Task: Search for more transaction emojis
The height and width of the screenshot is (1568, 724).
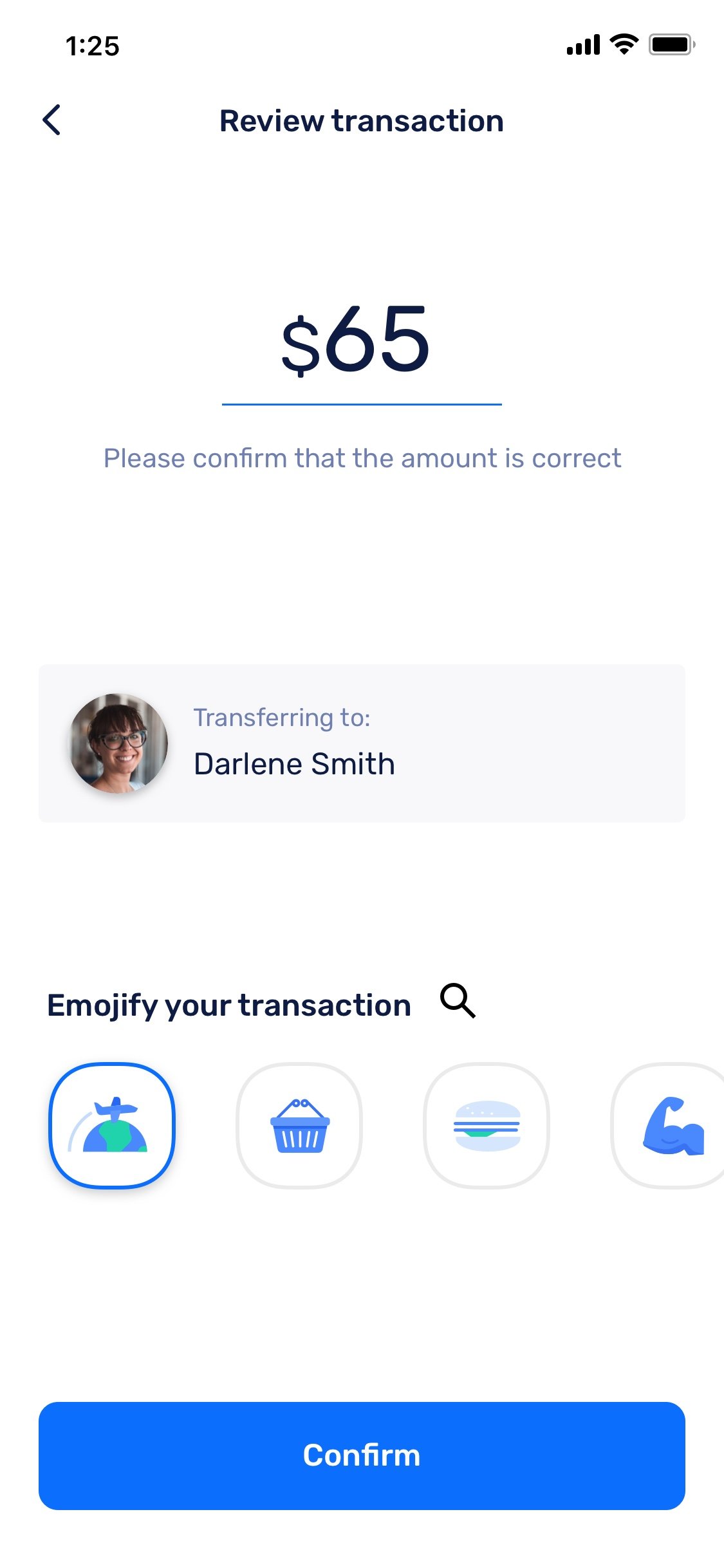Action: tap(458, 1001)
